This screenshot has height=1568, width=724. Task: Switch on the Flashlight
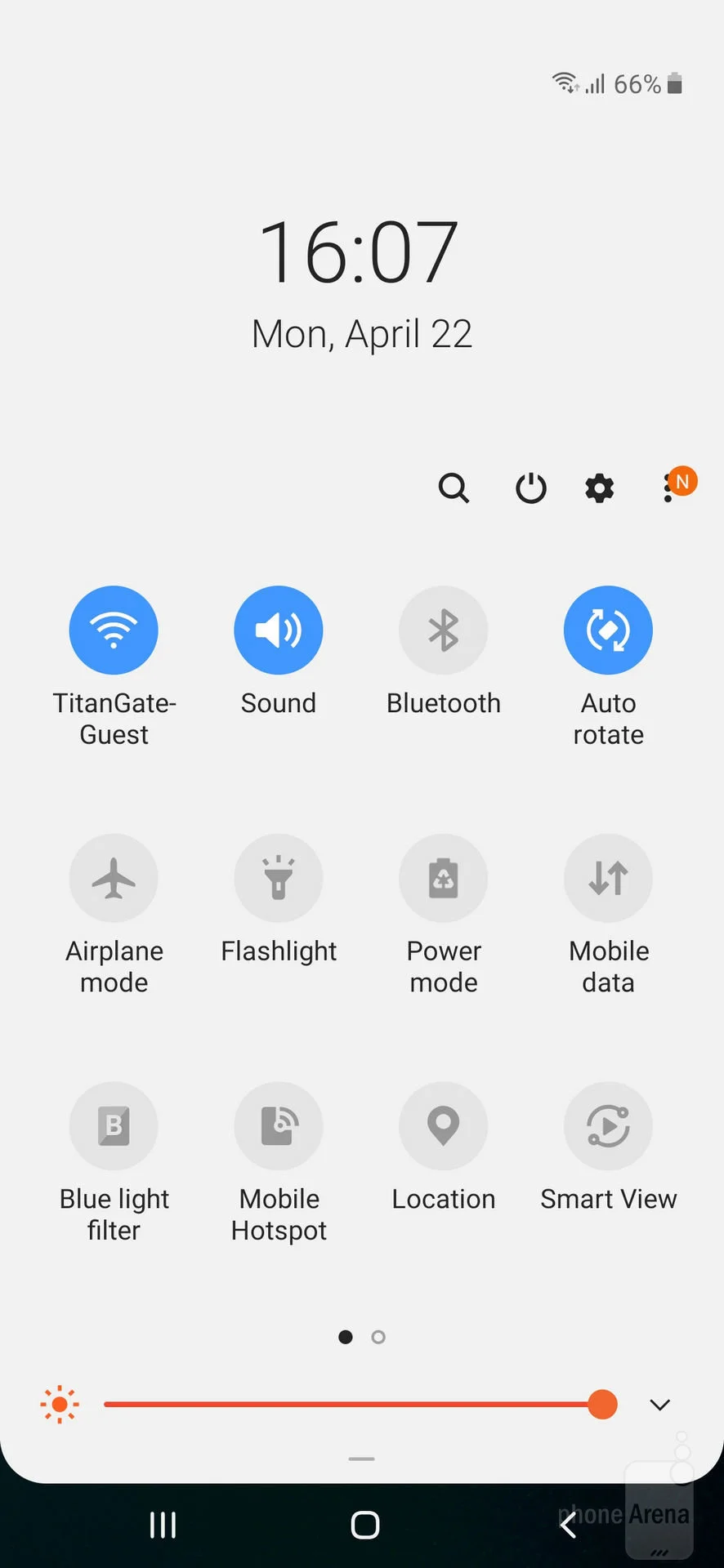(x=279, y=878)
